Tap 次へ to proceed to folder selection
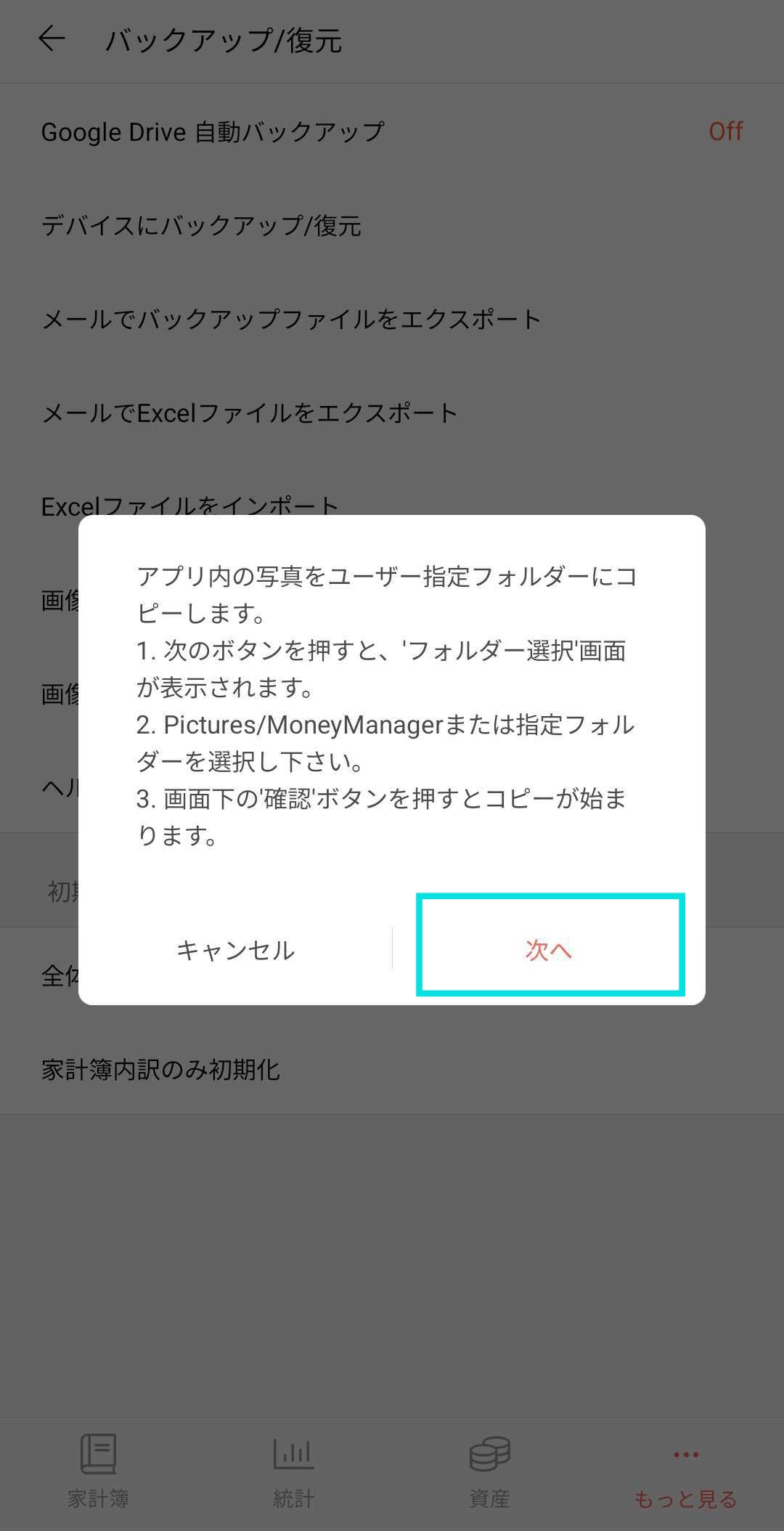The image size is (784, 1531). (x=550, y=947)
